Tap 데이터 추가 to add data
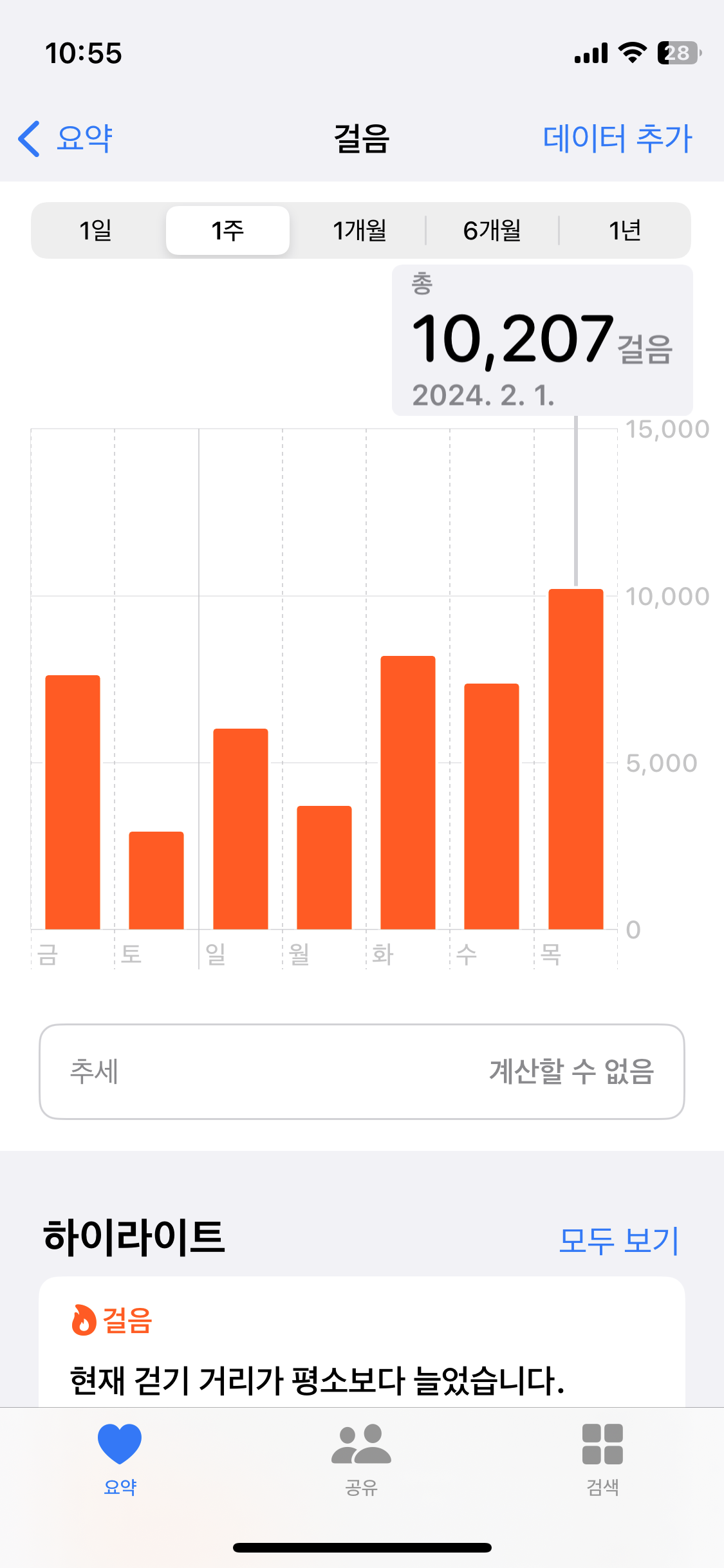Image resolution: width=724 pixels, height=1568 pixels. click(x=617, y=138)
